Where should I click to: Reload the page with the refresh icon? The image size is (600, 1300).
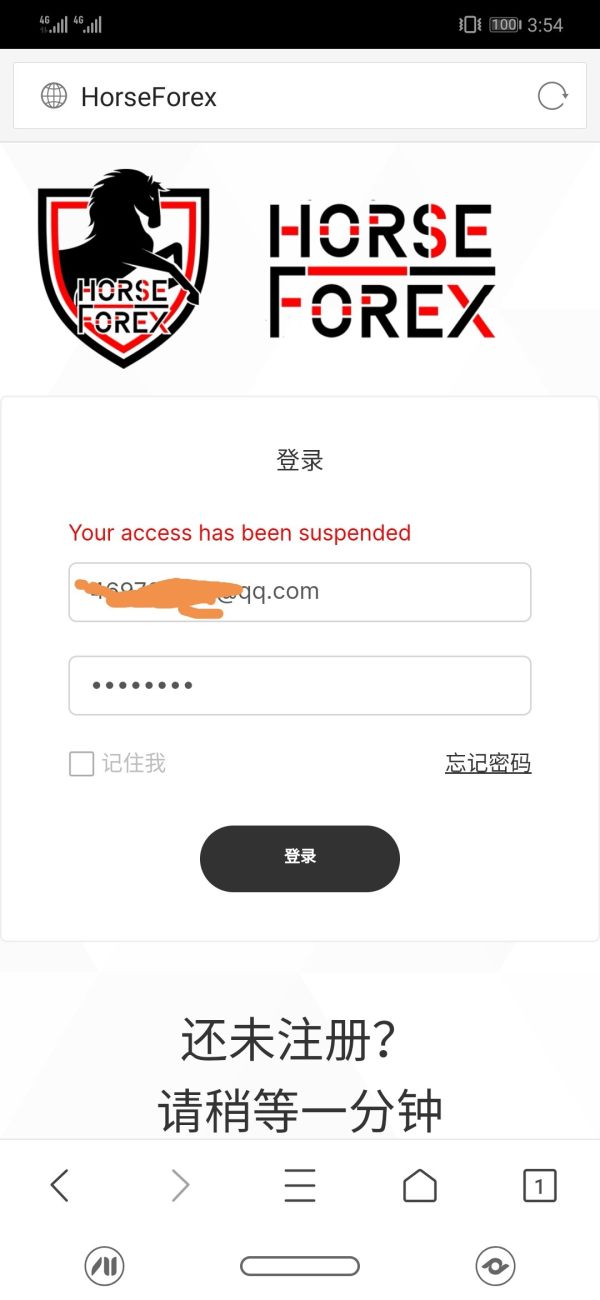[552, 96]
